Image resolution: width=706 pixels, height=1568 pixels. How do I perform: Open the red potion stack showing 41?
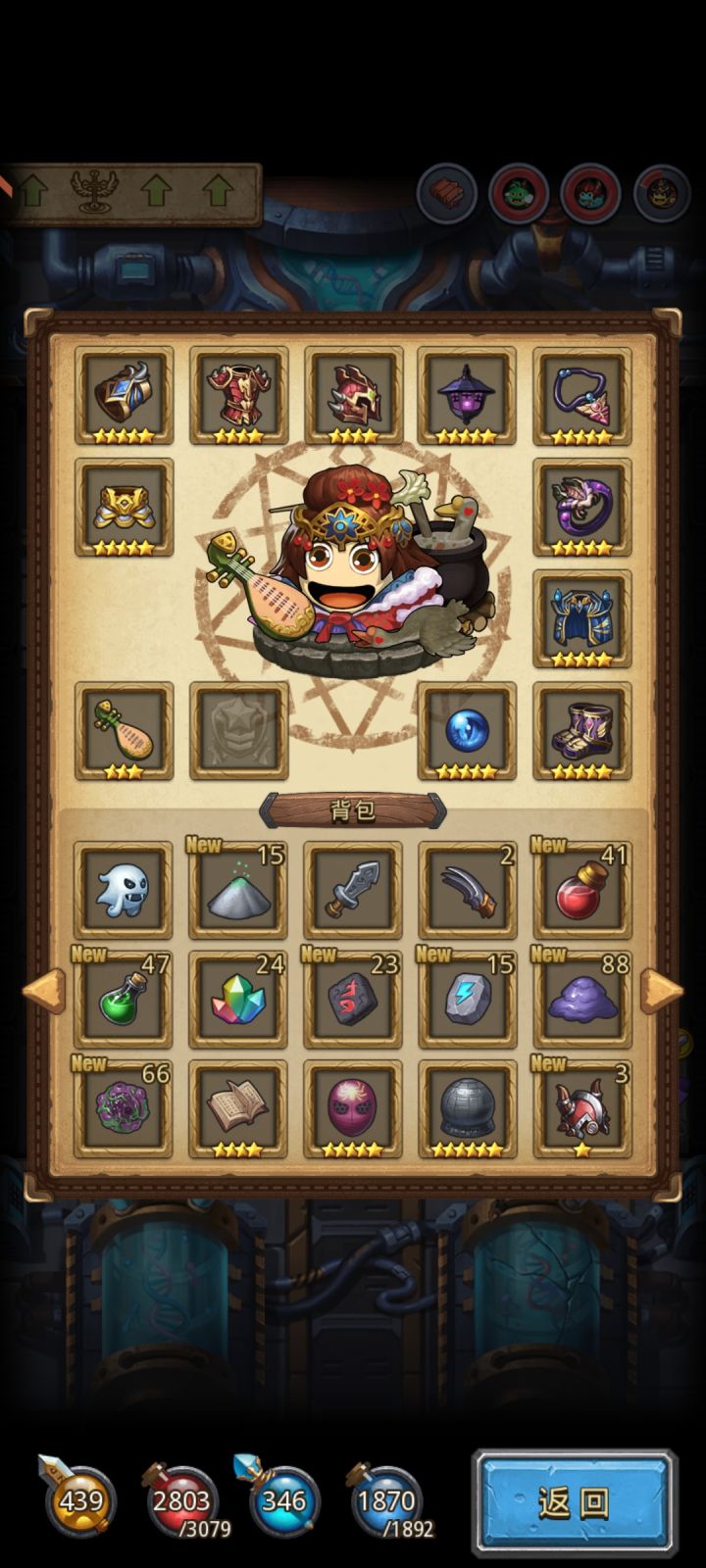pos(580,890)
